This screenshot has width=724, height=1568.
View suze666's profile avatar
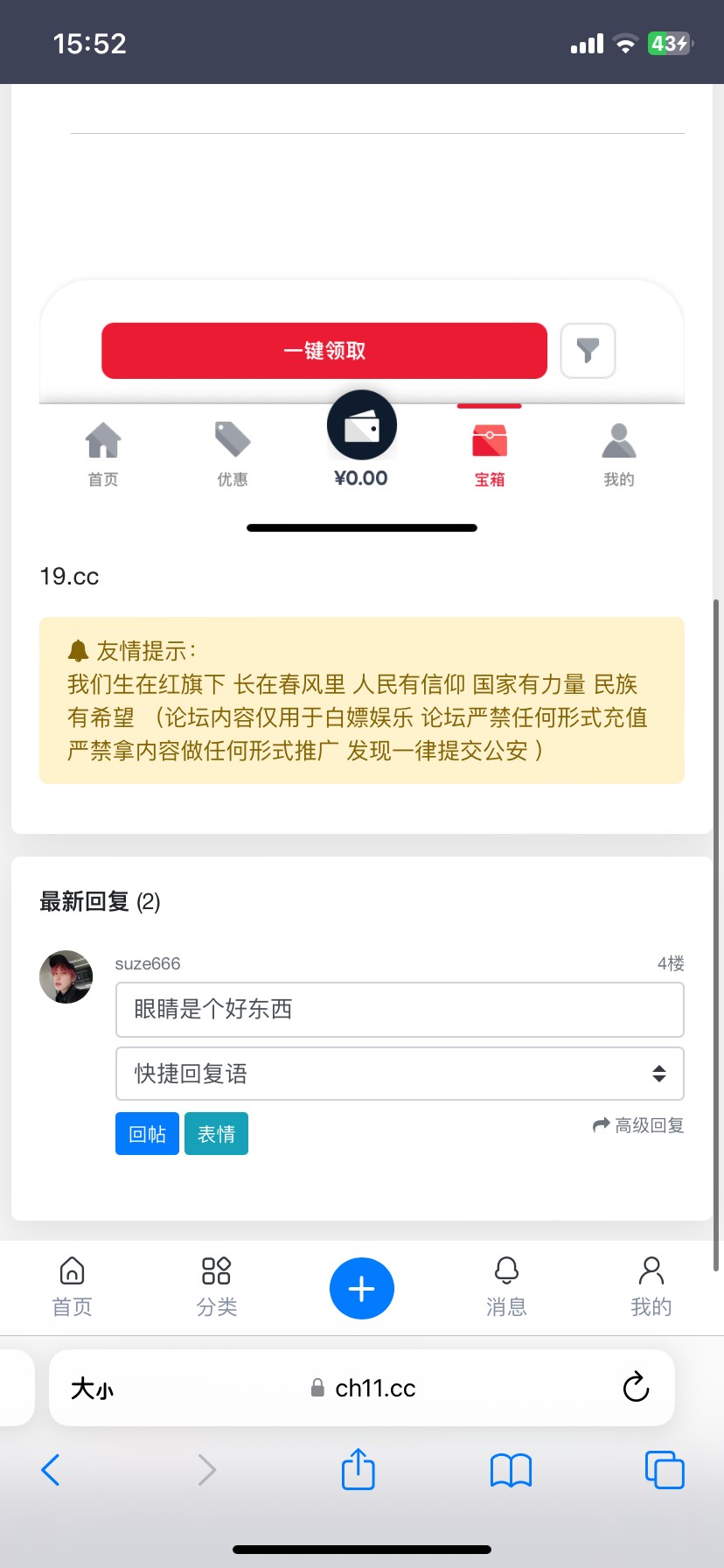pyautogui.click(x=66, y=976)
